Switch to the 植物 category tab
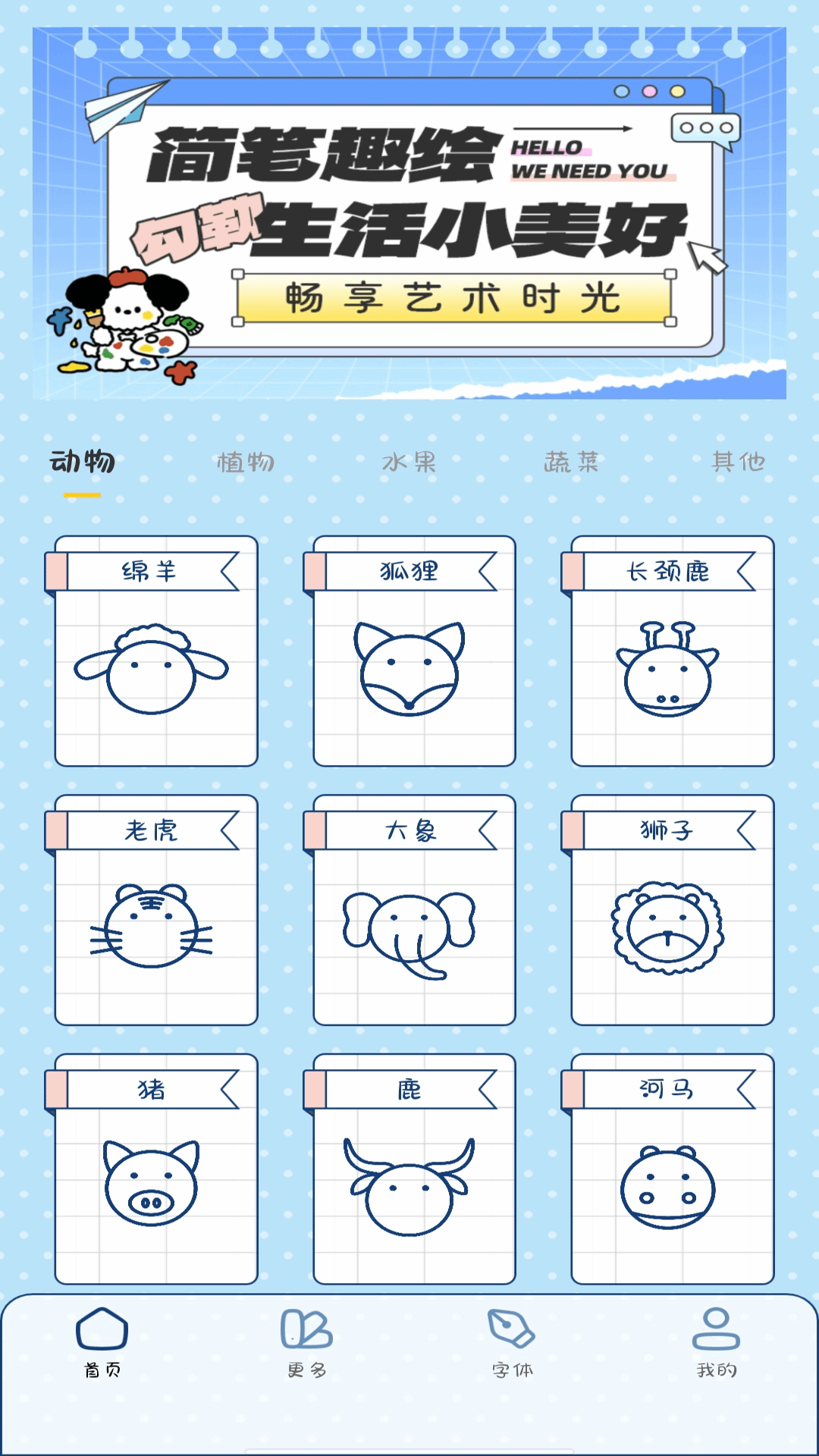 point(246,462)
